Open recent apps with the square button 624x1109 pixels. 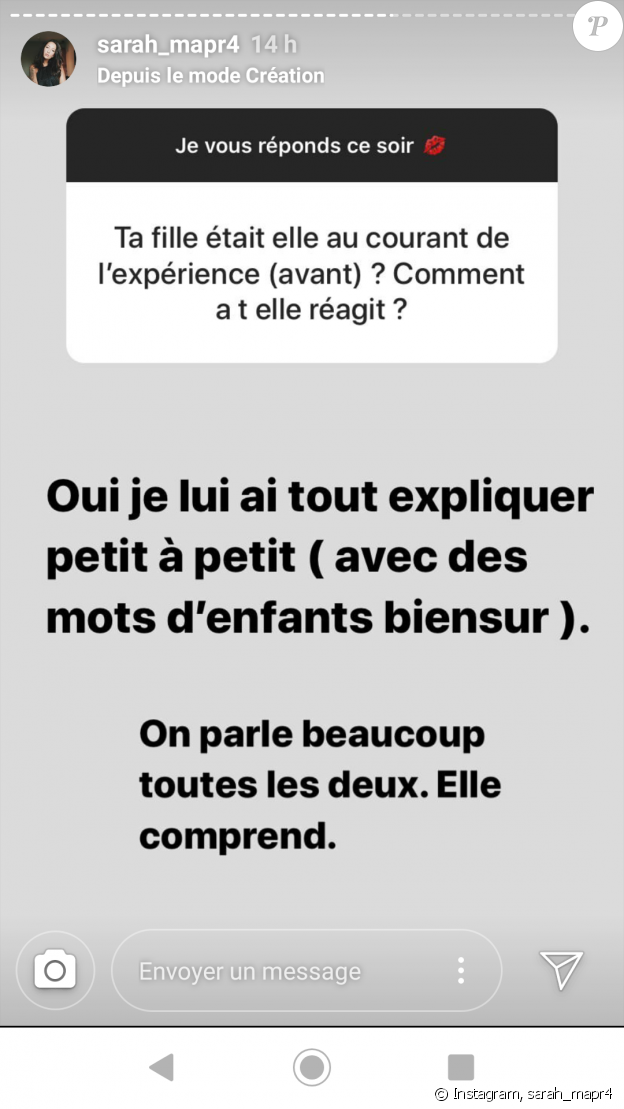pyautogui.click(x=461, y=1067)
